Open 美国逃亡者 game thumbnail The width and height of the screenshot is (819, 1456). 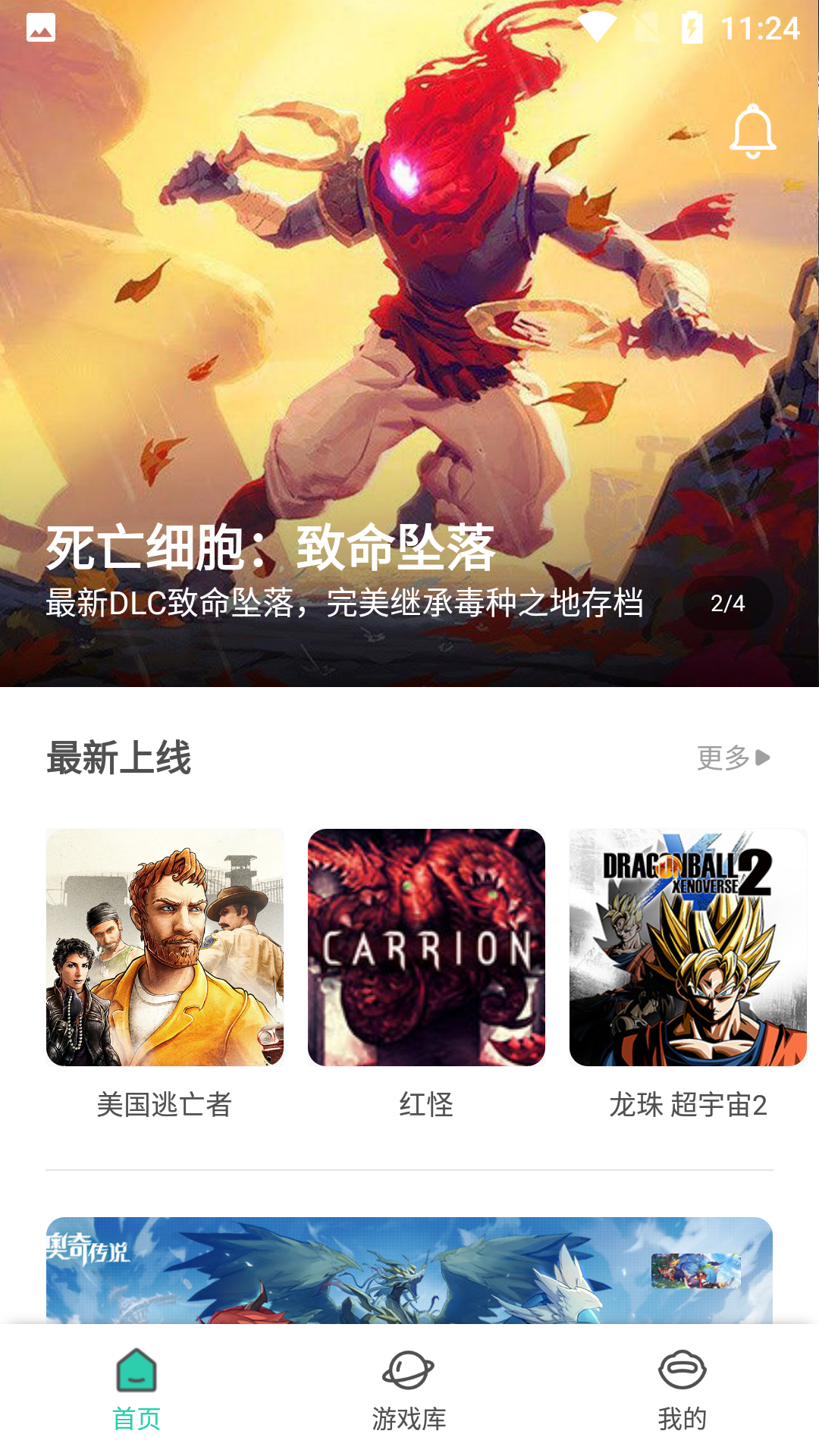[164, 946]
